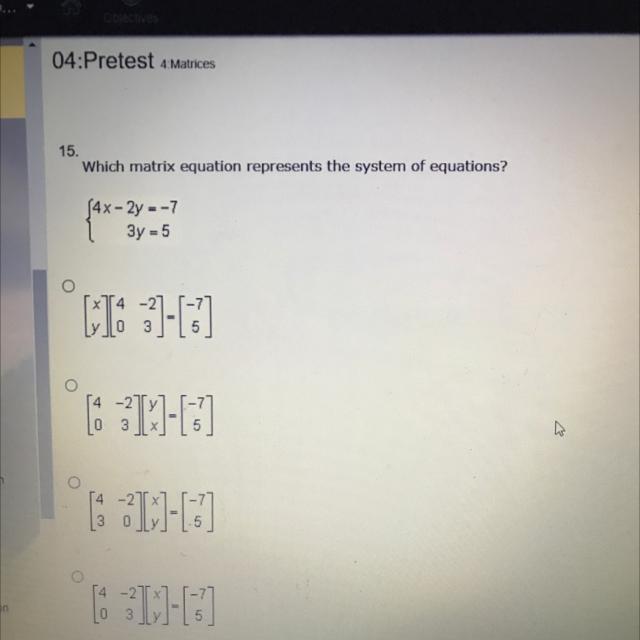The image size is (640, 640).
Task: Select the last answer option with column x over y
Action: coord(77,576)
